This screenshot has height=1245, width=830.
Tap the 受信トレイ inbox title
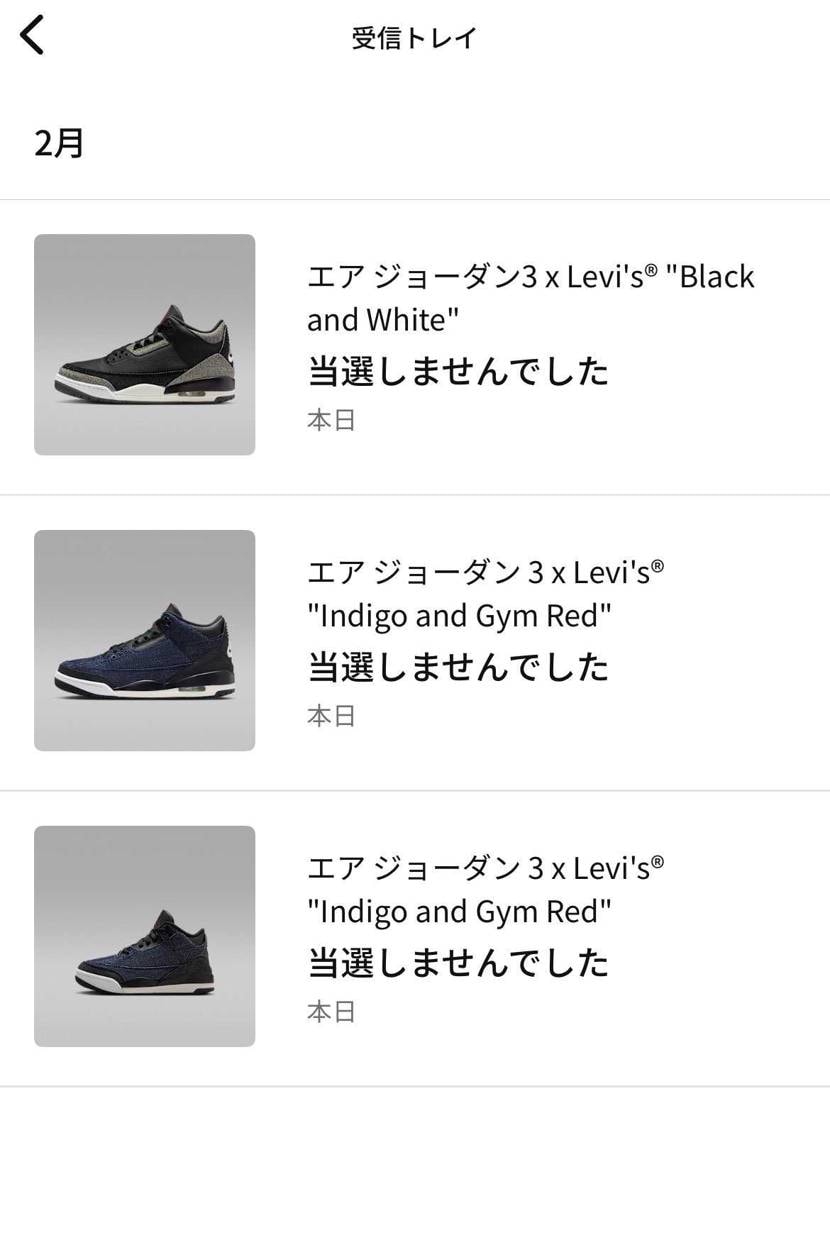click(414, 36)
